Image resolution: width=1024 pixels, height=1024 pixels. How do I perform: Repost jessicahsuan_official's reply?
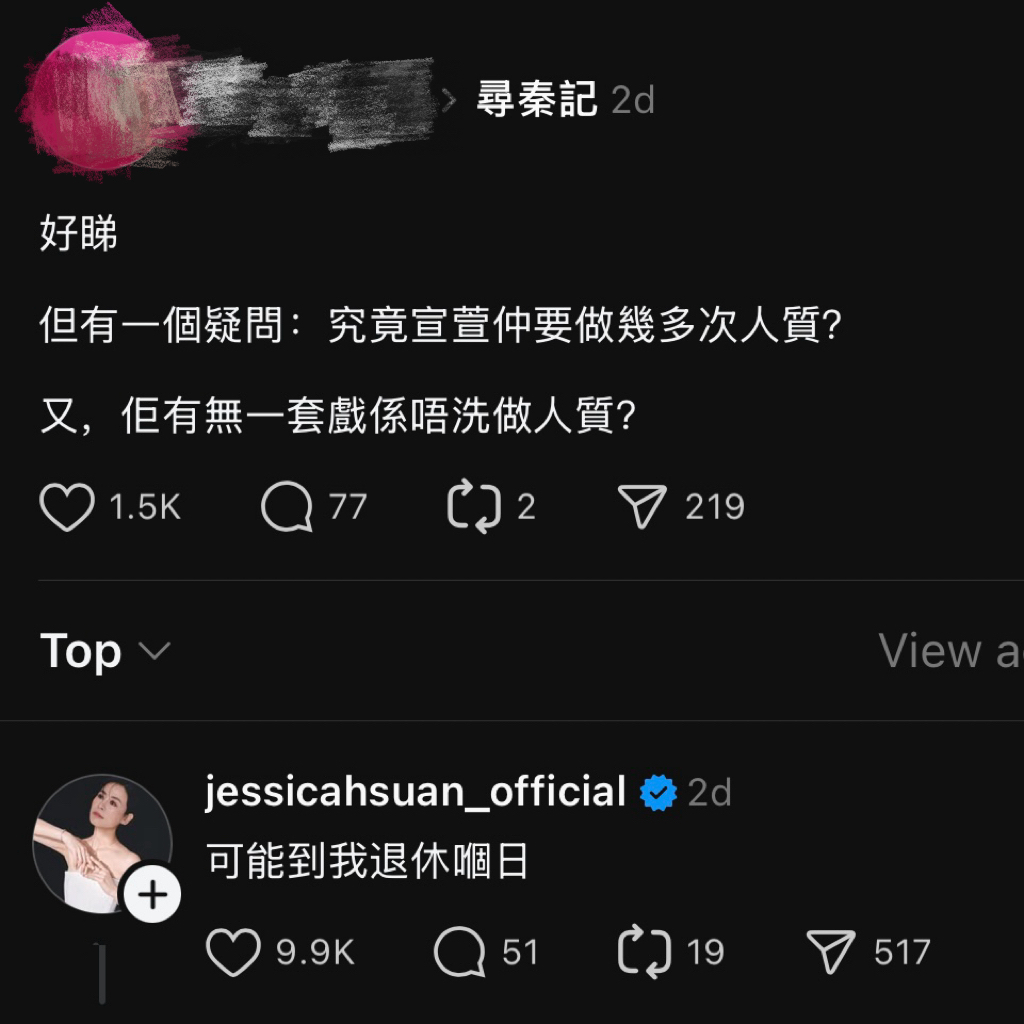(645, 952)
